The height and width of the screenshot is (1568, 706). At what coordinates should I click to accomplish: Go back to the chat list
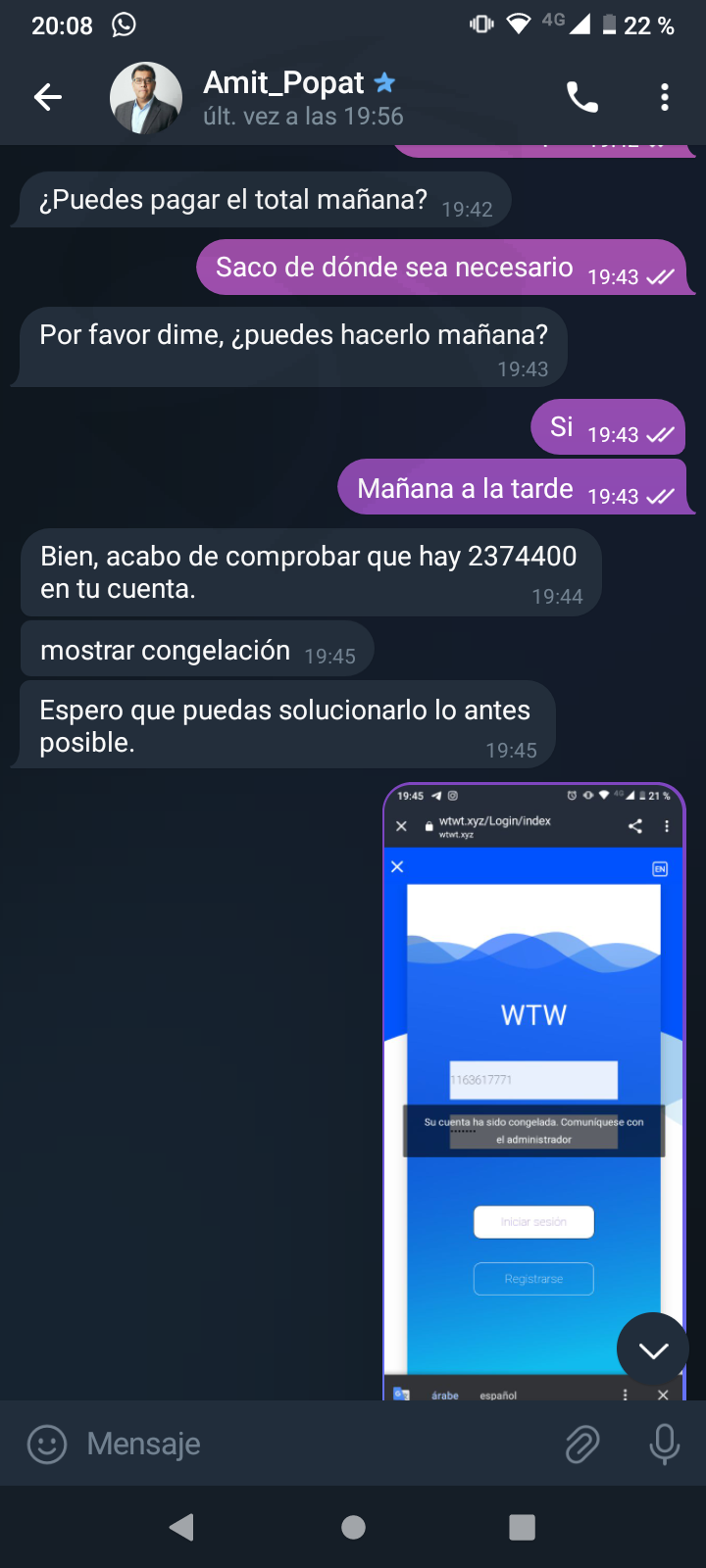click(48, 97)
